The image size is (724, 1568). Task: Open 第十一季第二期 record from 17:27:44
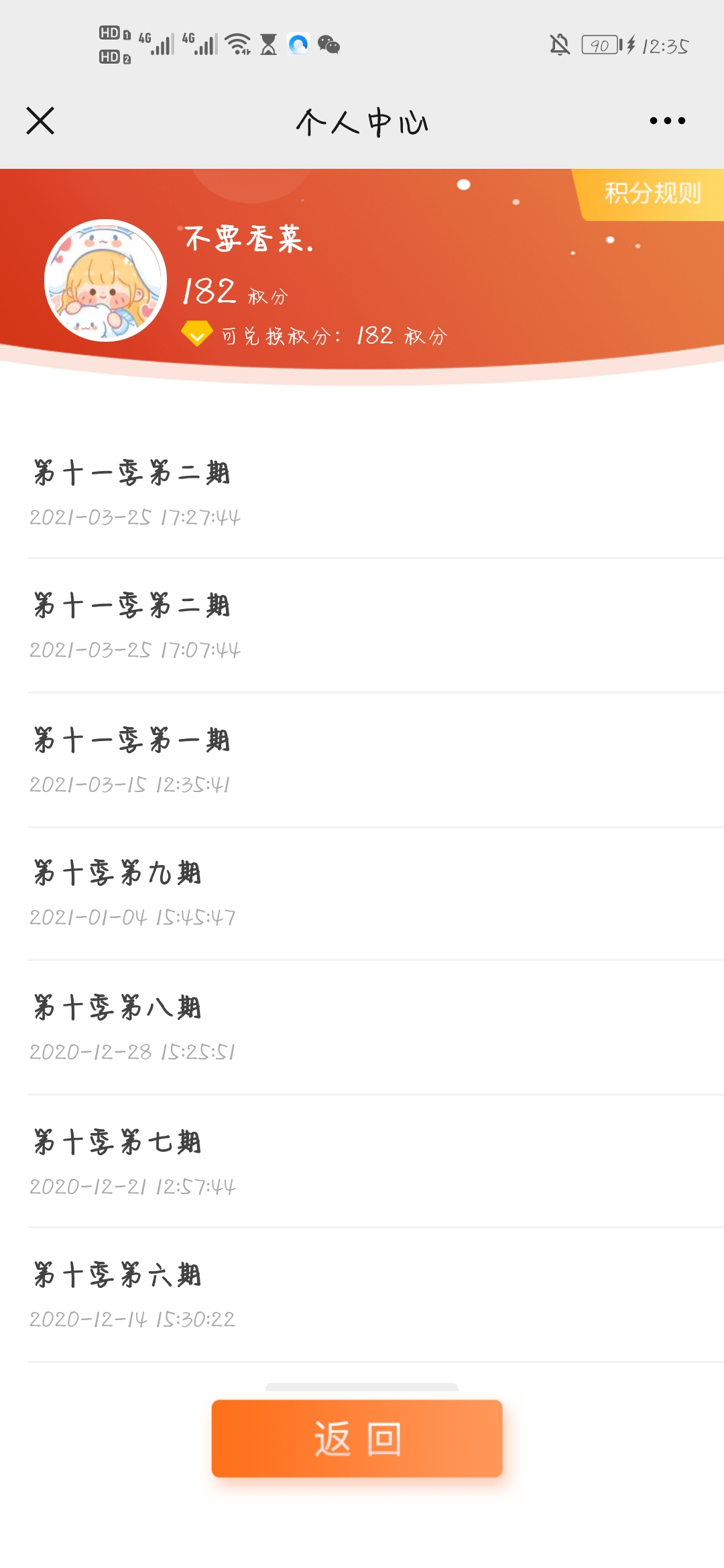pos(362,493)
